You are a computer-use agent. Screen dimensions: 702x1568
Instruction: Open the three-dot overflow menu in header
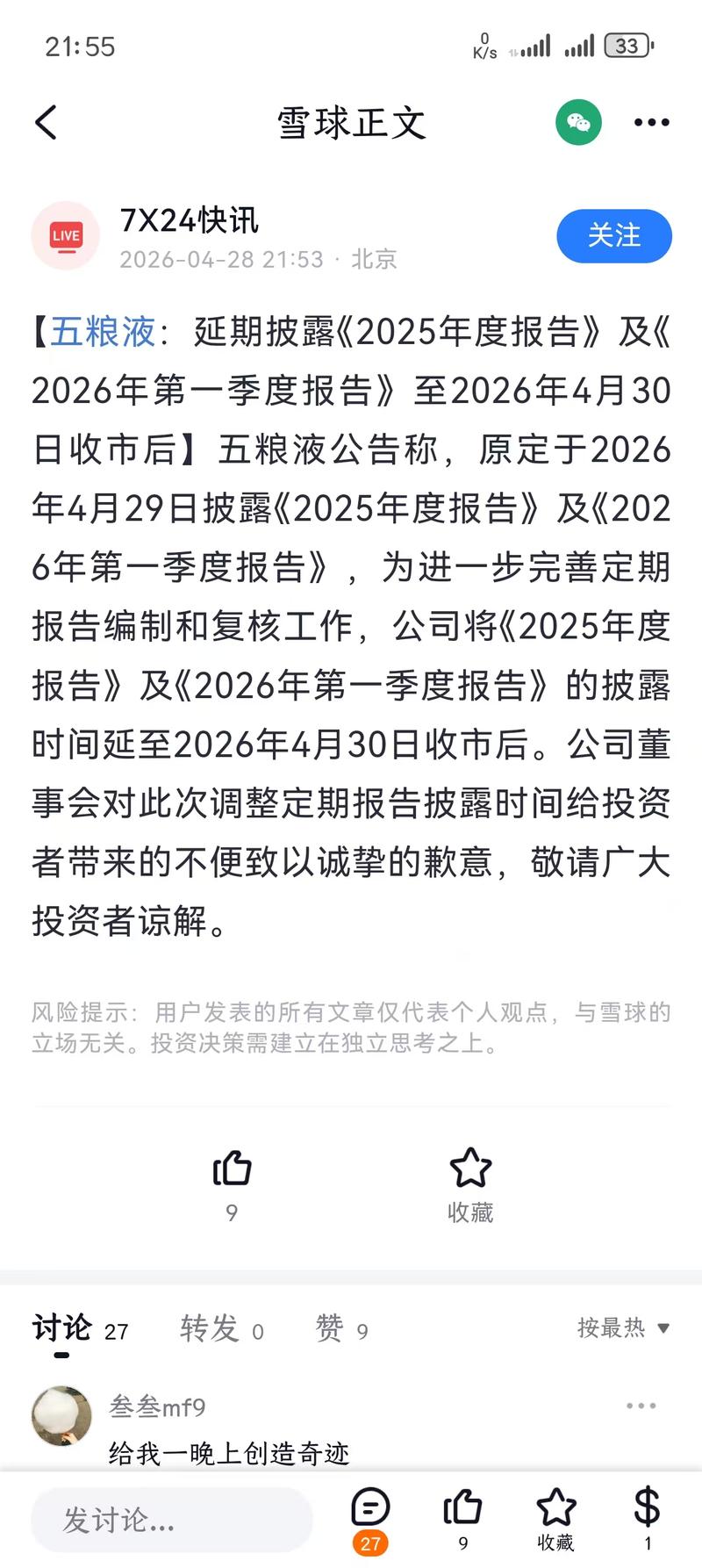coord(651,122)
